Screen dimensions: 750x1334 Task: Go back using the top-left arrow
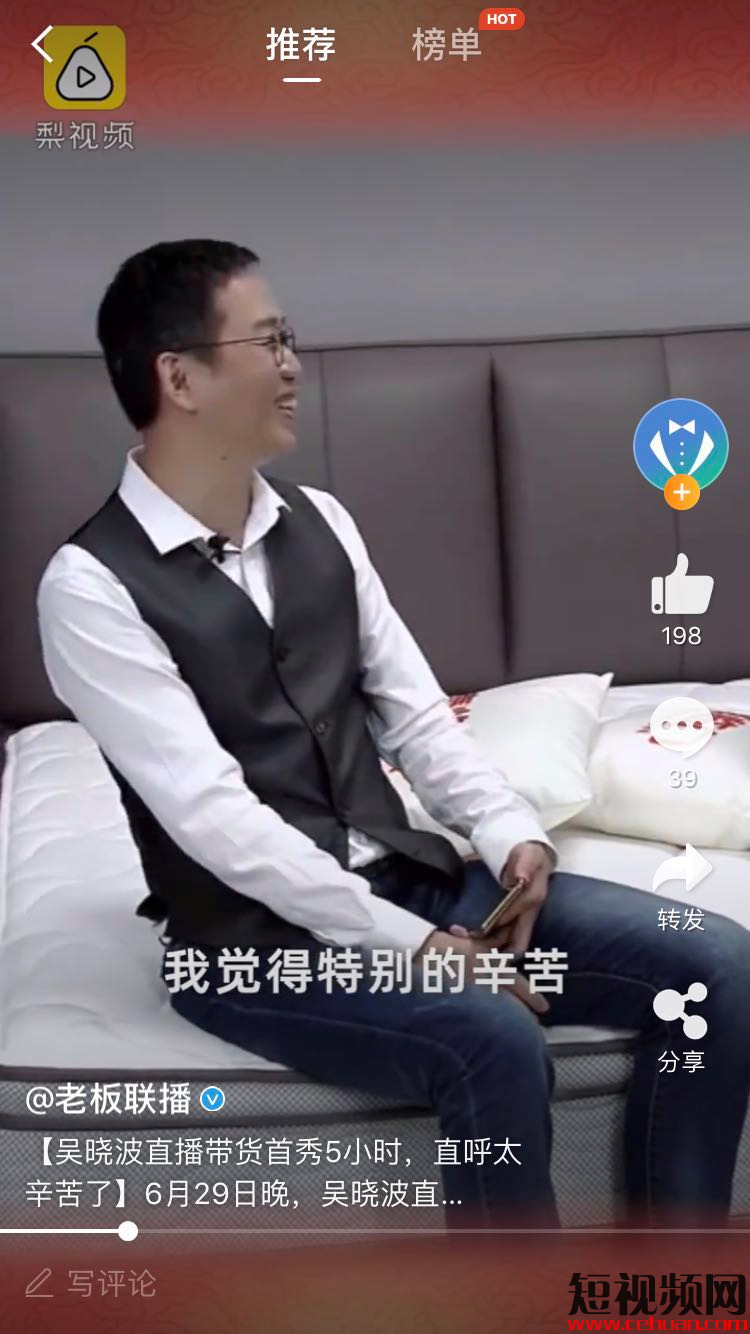click(x=42, y=45)
